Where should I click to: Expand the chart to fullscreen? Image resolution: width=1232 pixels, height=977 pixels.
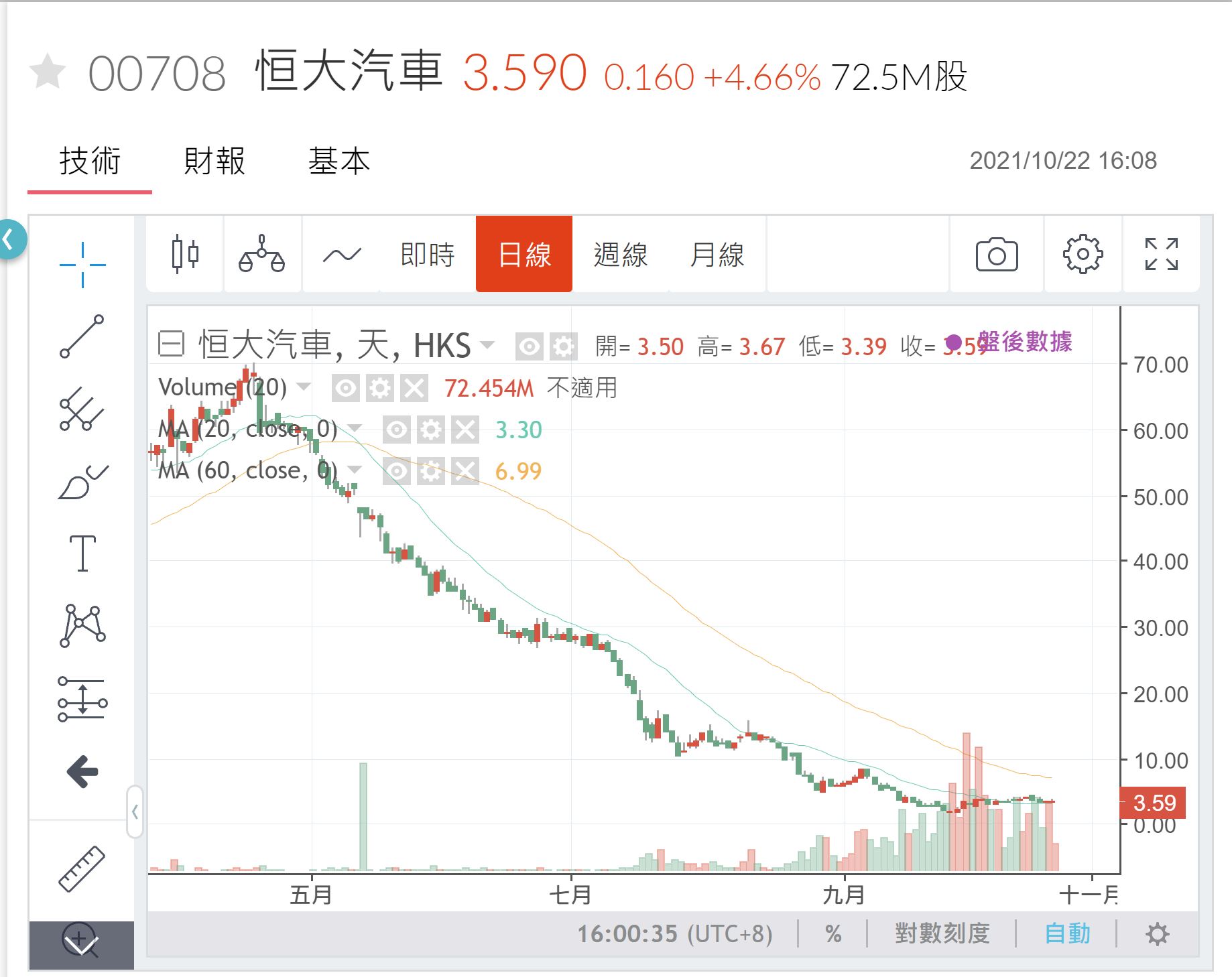click(x=1161, y=255)
